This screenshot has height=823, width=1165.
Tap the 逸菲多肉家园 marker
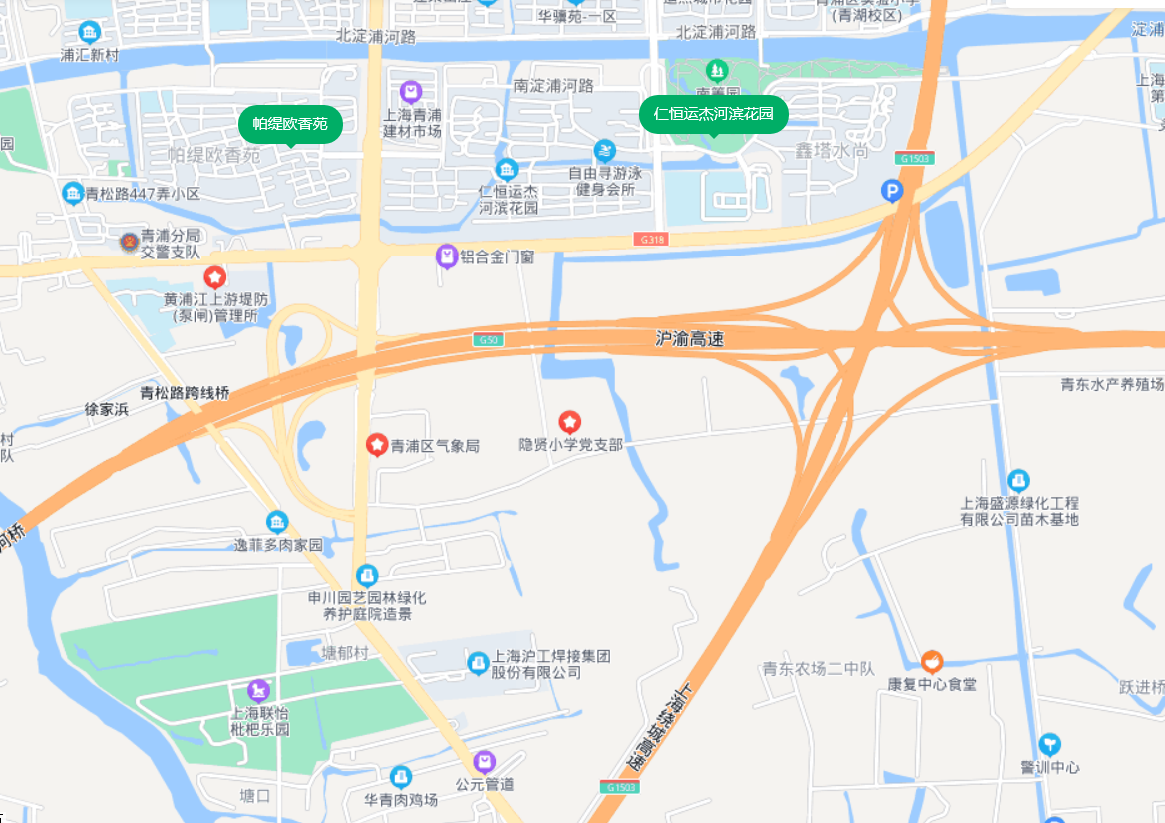277,522
